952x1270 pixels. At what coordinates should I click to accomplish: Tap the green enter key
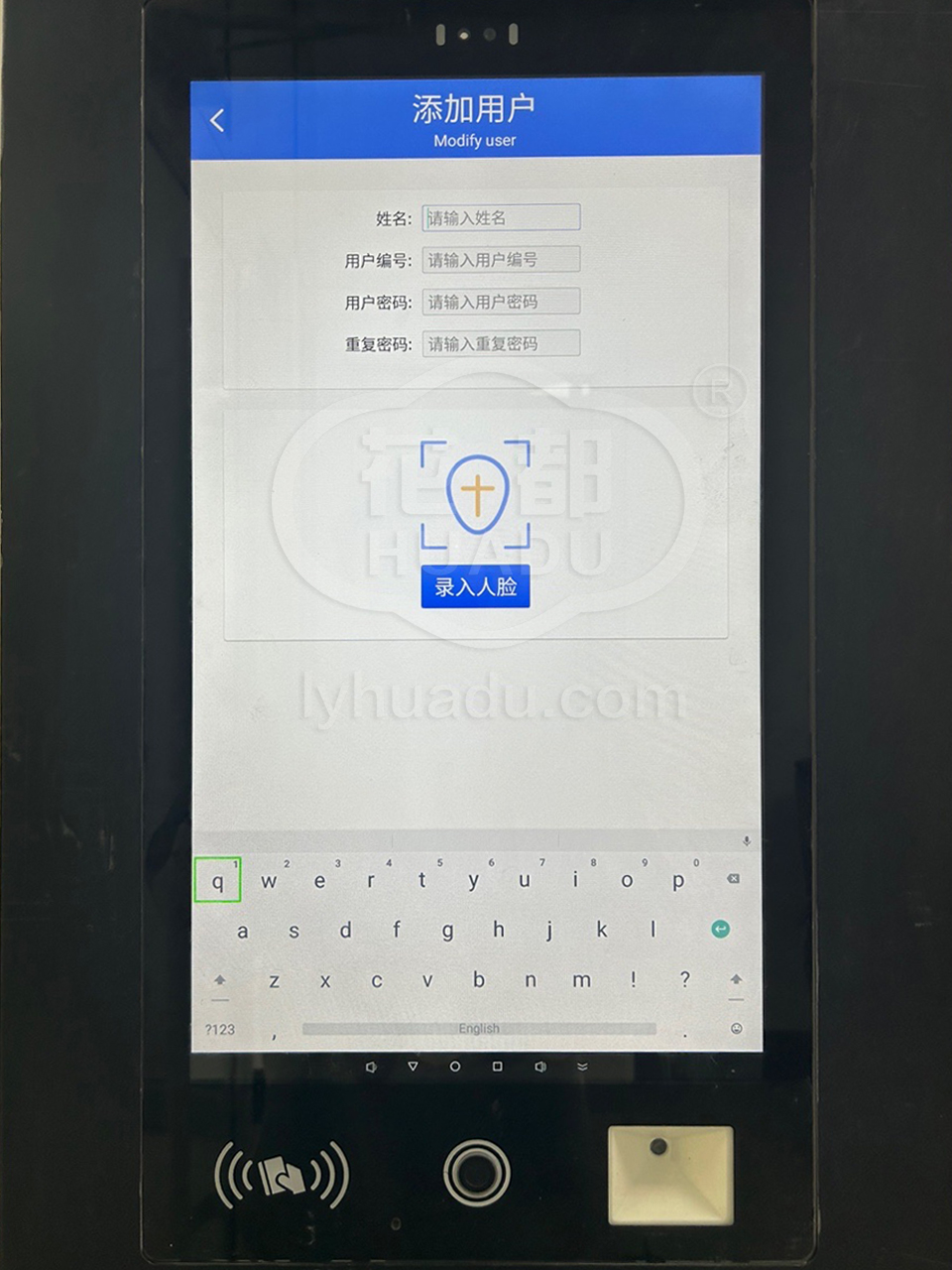(721, 929)
